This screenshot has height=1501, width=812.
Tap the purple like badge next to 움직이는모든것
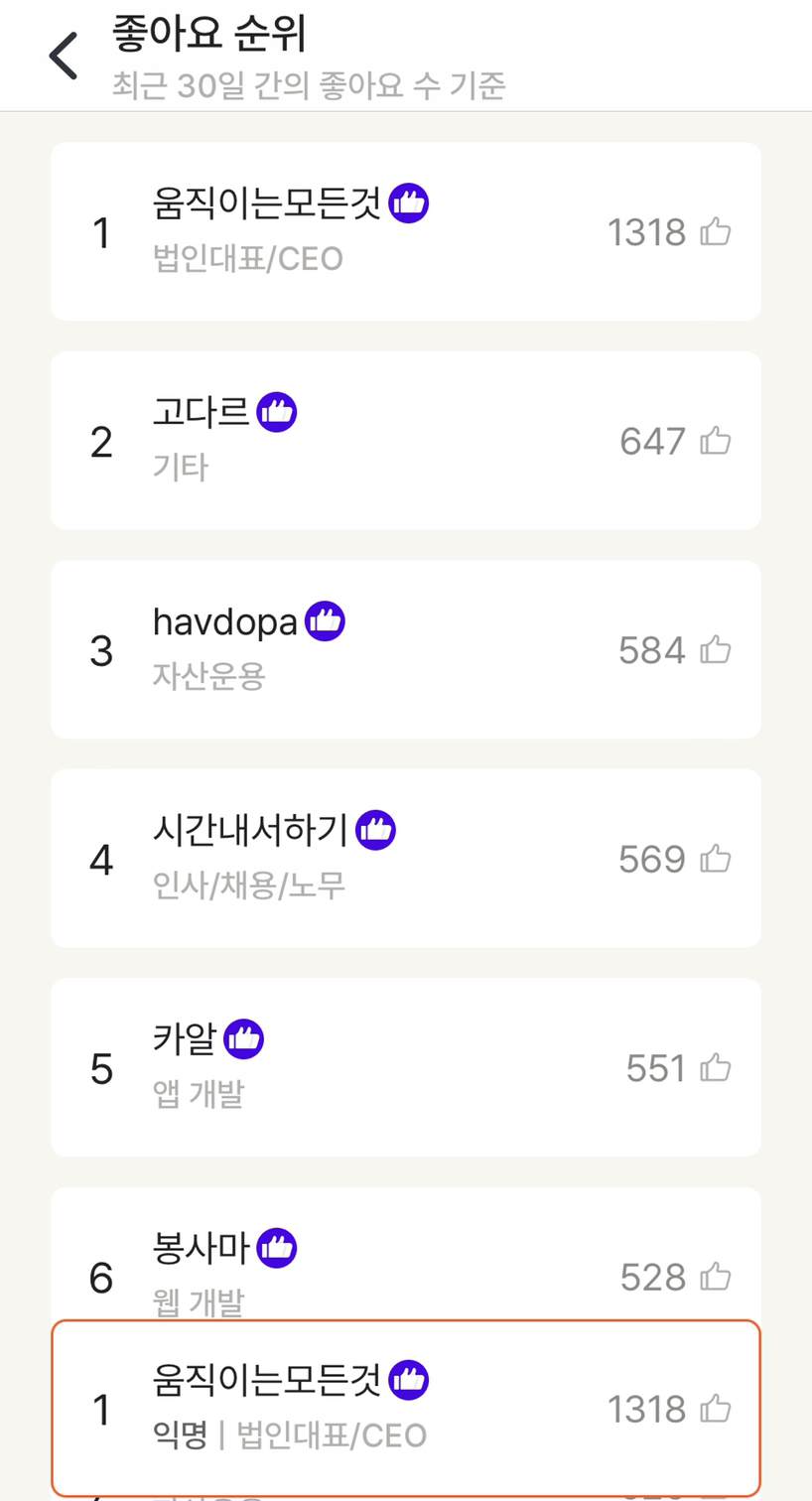[408, 204]
